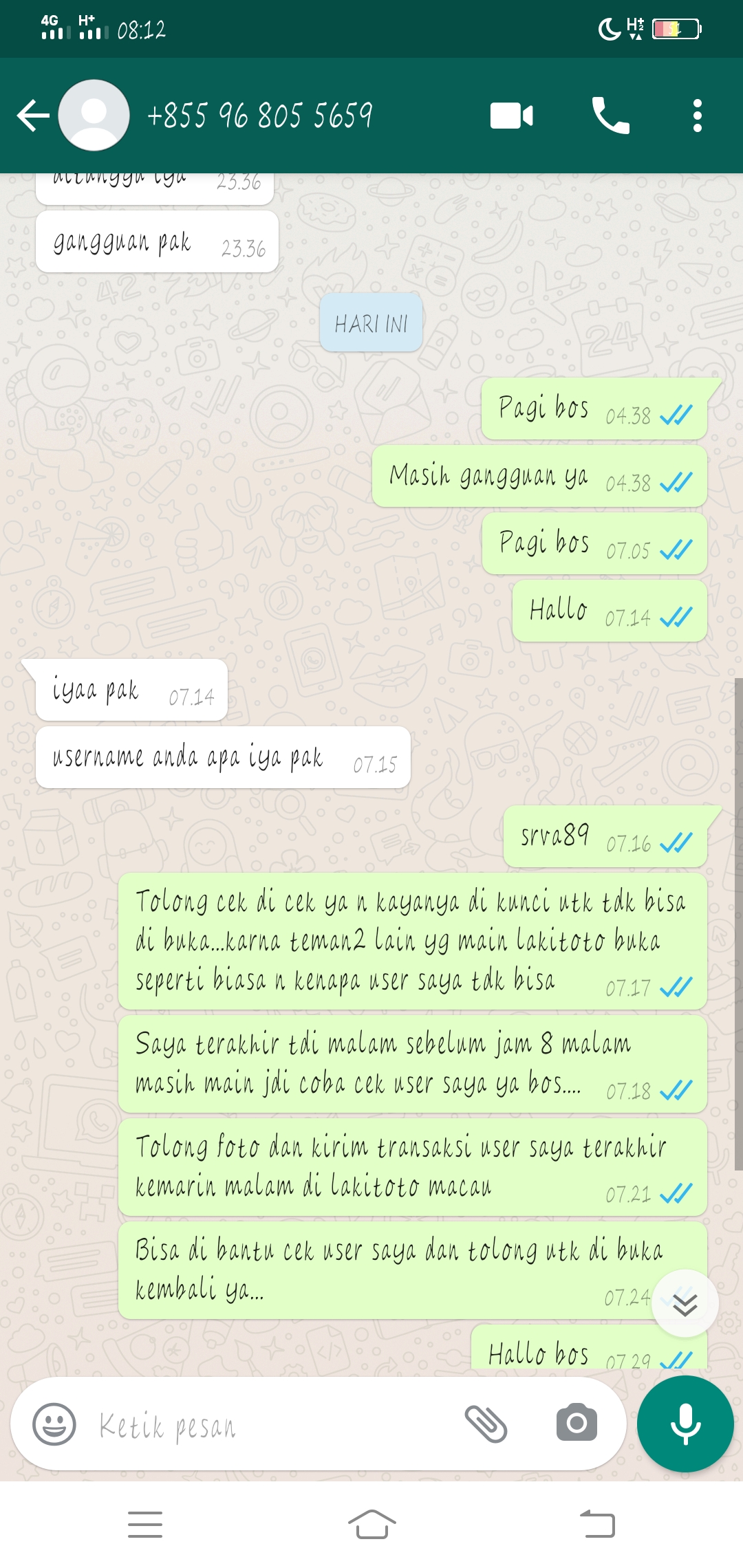The width and height of the screenshot is (743, 1568).
Task: Open contact info for +855 96 805 5659
Action: (x=260, y=116)
